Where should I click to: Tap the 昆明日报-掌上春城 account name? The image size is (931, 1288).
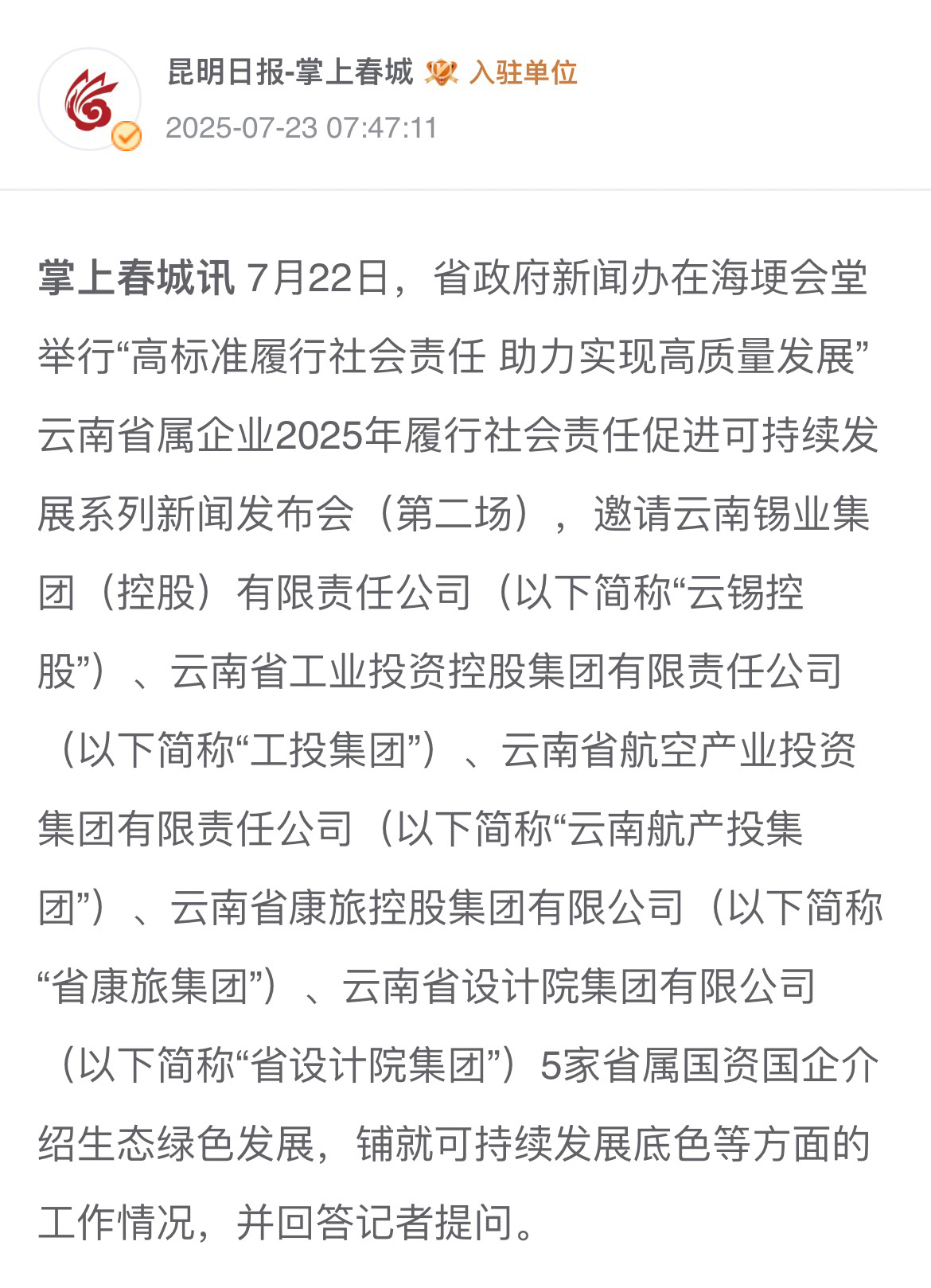click(x=290, y=72)
